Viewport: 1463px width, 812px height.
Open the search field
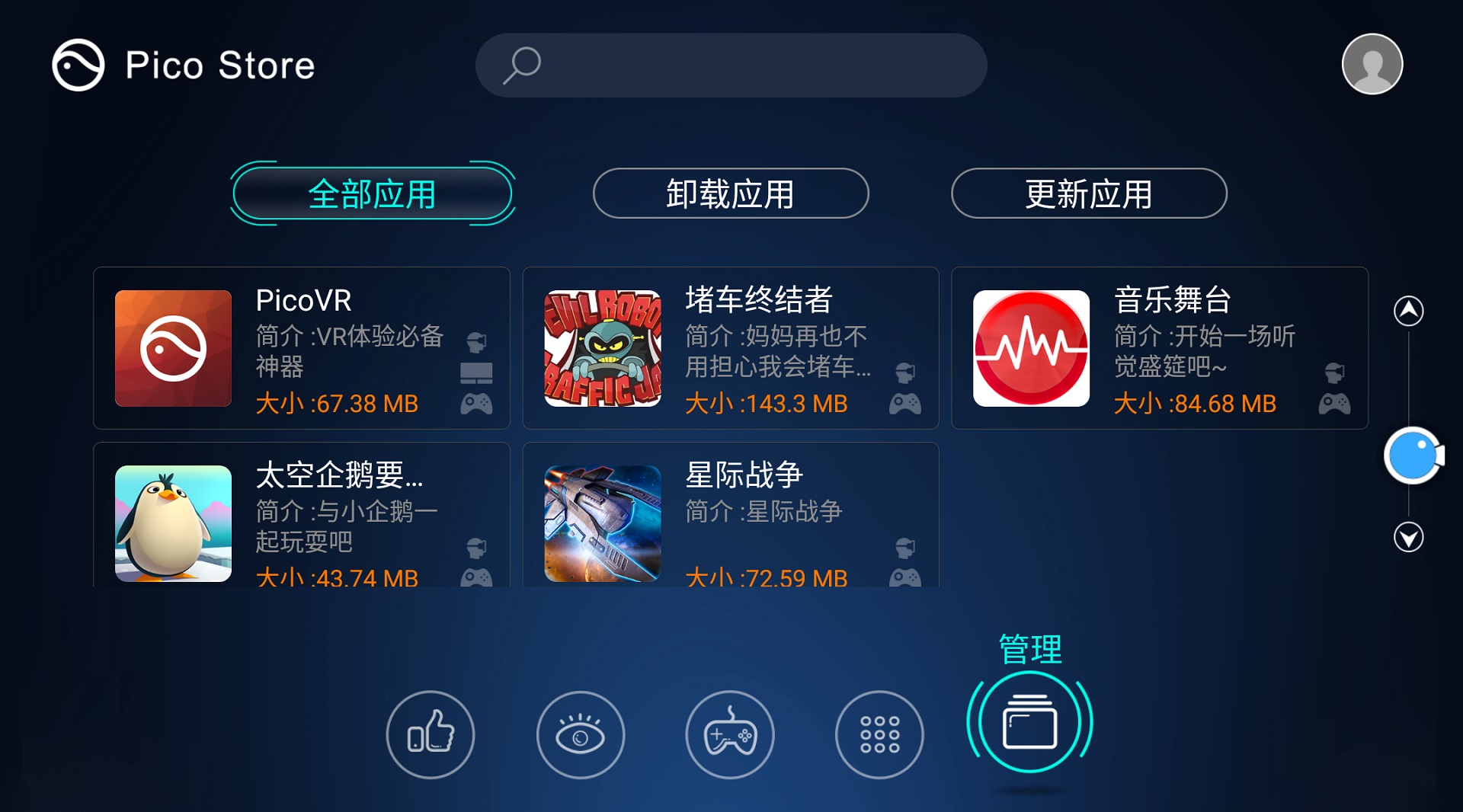(x=730, y=66)
